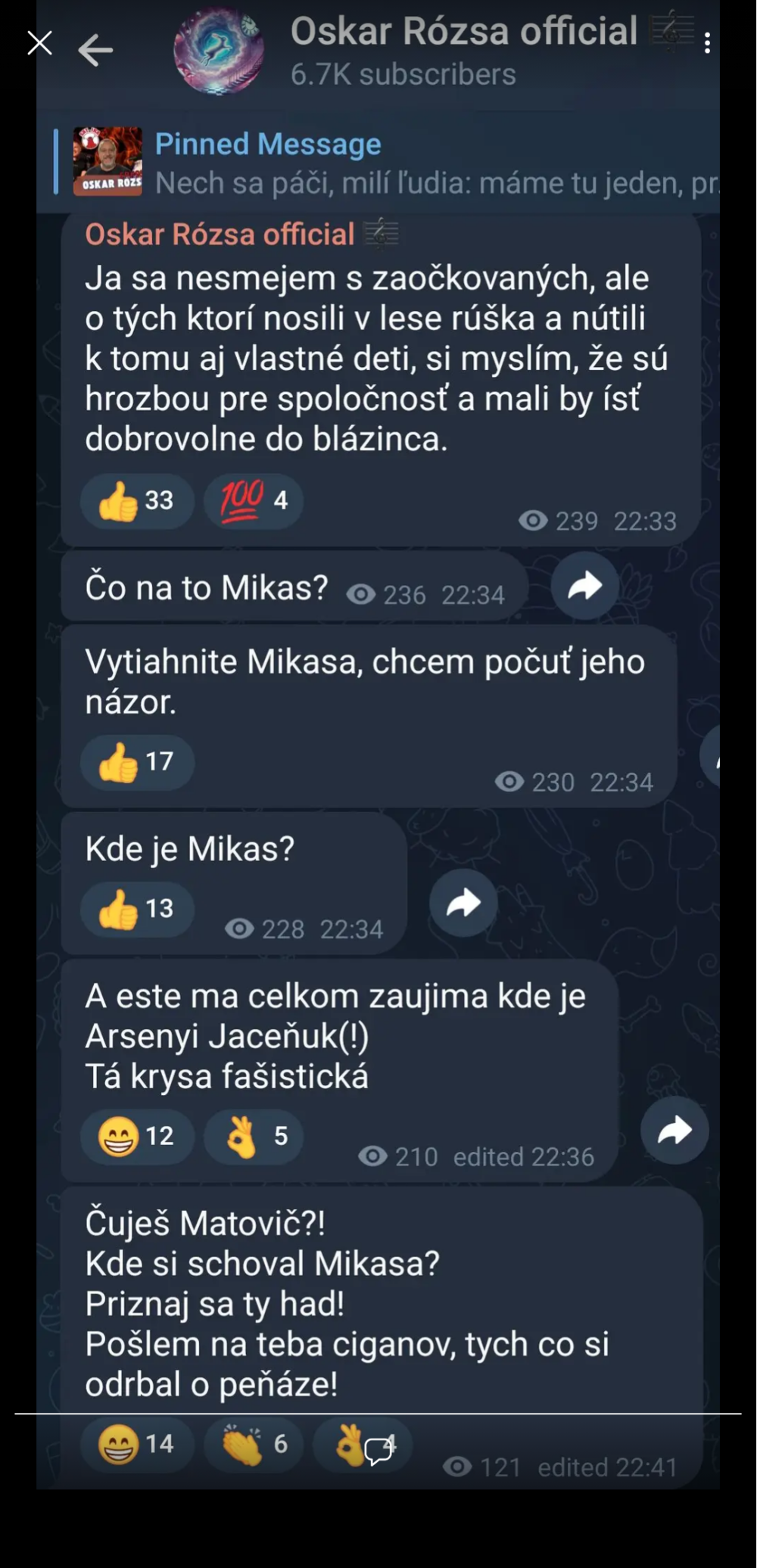Screen dimensions: 757x1568
Task: Tap the grinning reaction with 14 count
Action: tap(137, 1444)
